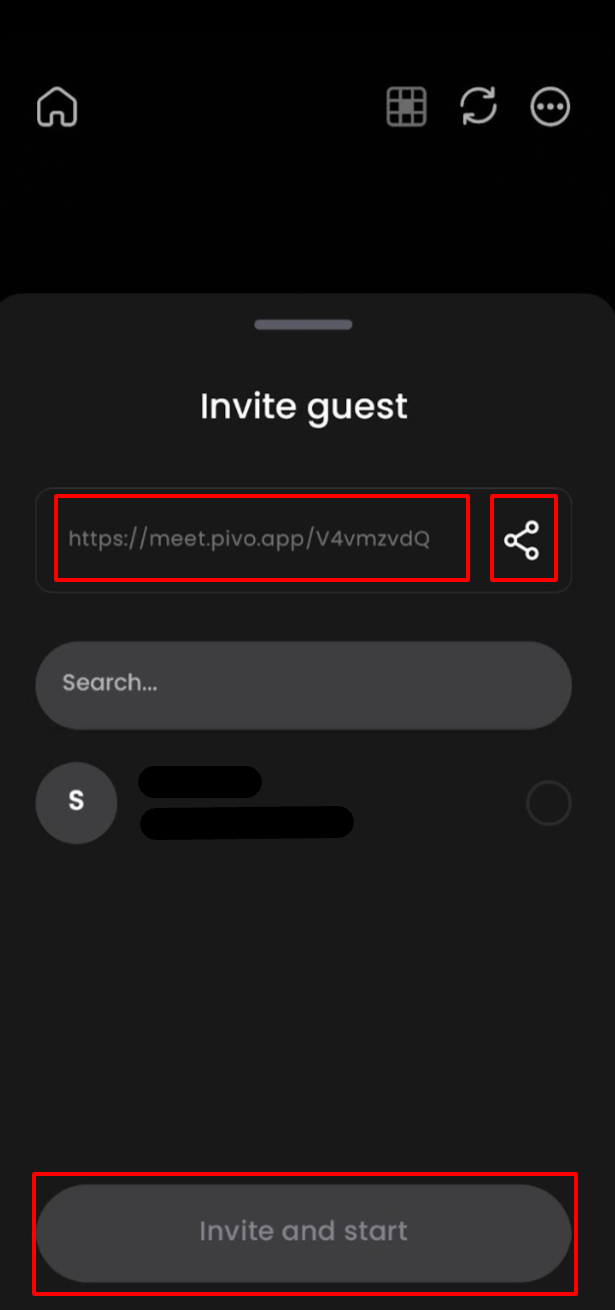The image size is (615, 1310).
Task: Tap Invite and start
Action: click(304, 1233)
